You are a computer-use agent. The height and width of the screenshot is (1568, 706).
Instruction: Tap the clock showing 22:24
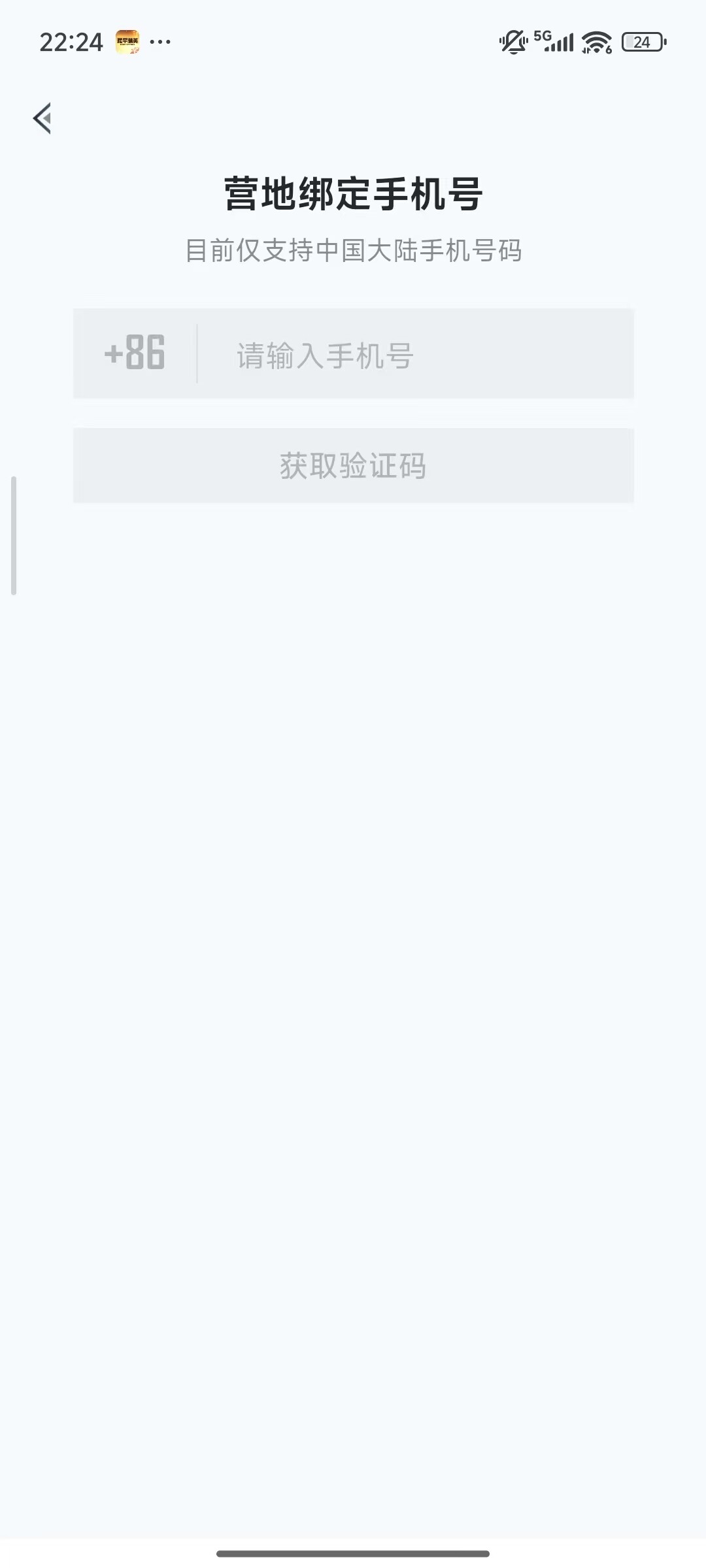pyautogui.click(x=73, y=41)
